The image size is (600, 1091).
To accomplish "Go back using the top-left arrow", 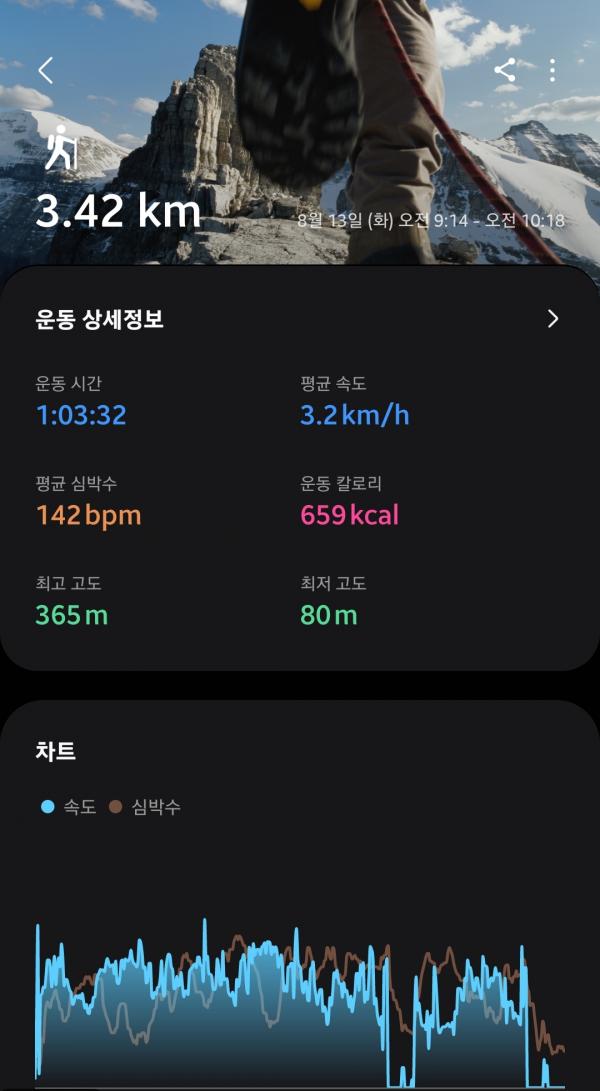I will pos(45,70).
